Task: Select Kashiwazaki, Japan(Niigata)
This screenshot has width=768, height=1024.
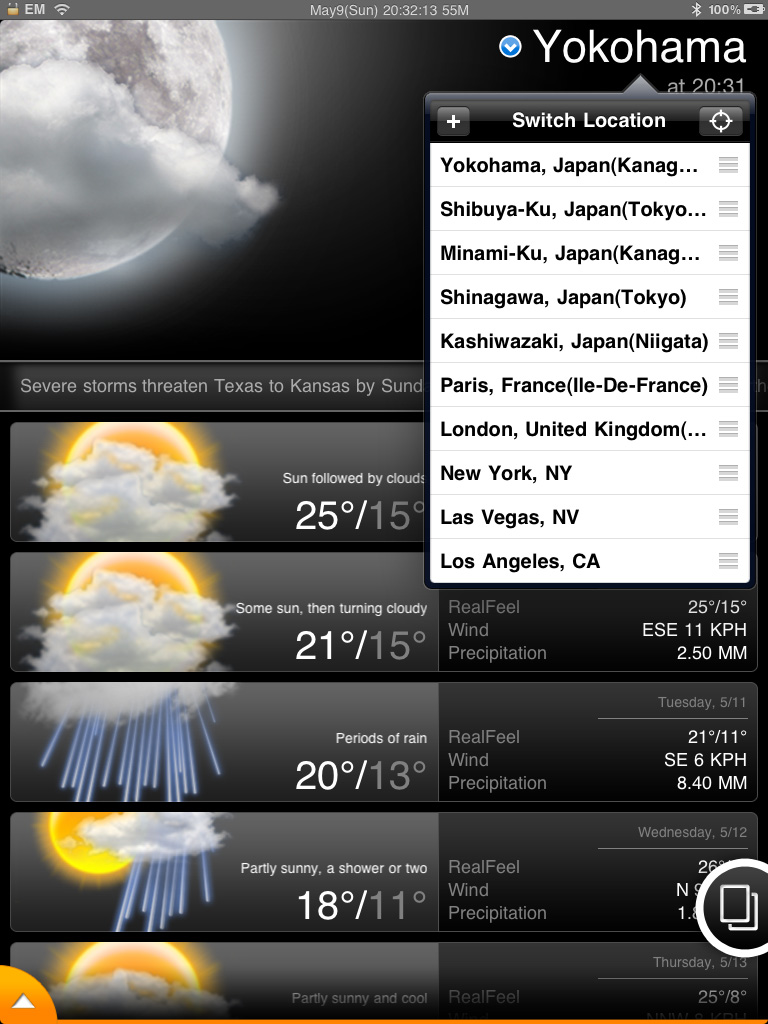Action: tap(573, 342)
